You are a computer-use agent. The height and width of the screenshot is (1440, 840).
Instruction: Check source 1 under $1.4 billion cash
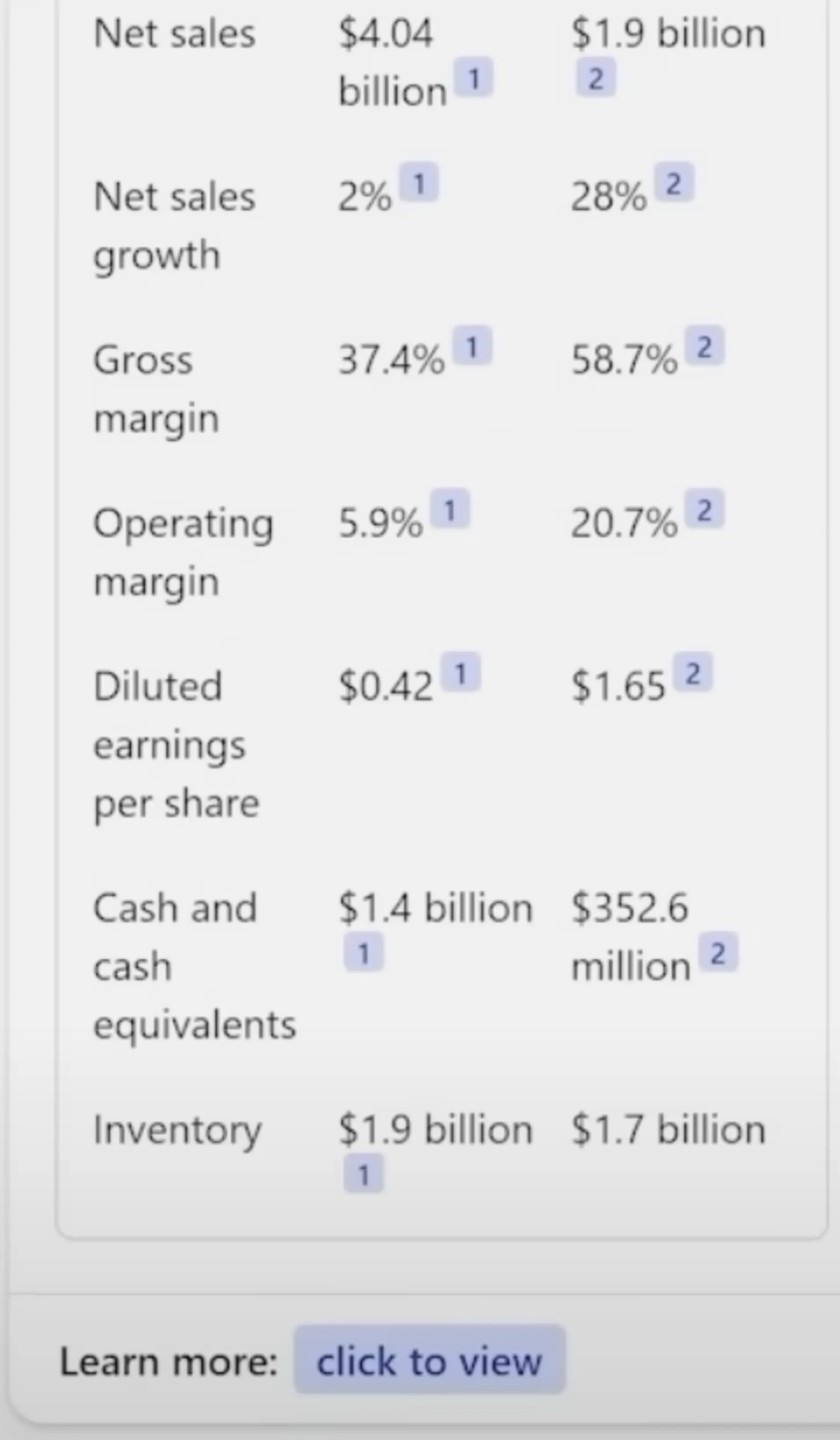pyautogui.click(x=363, y=953)
